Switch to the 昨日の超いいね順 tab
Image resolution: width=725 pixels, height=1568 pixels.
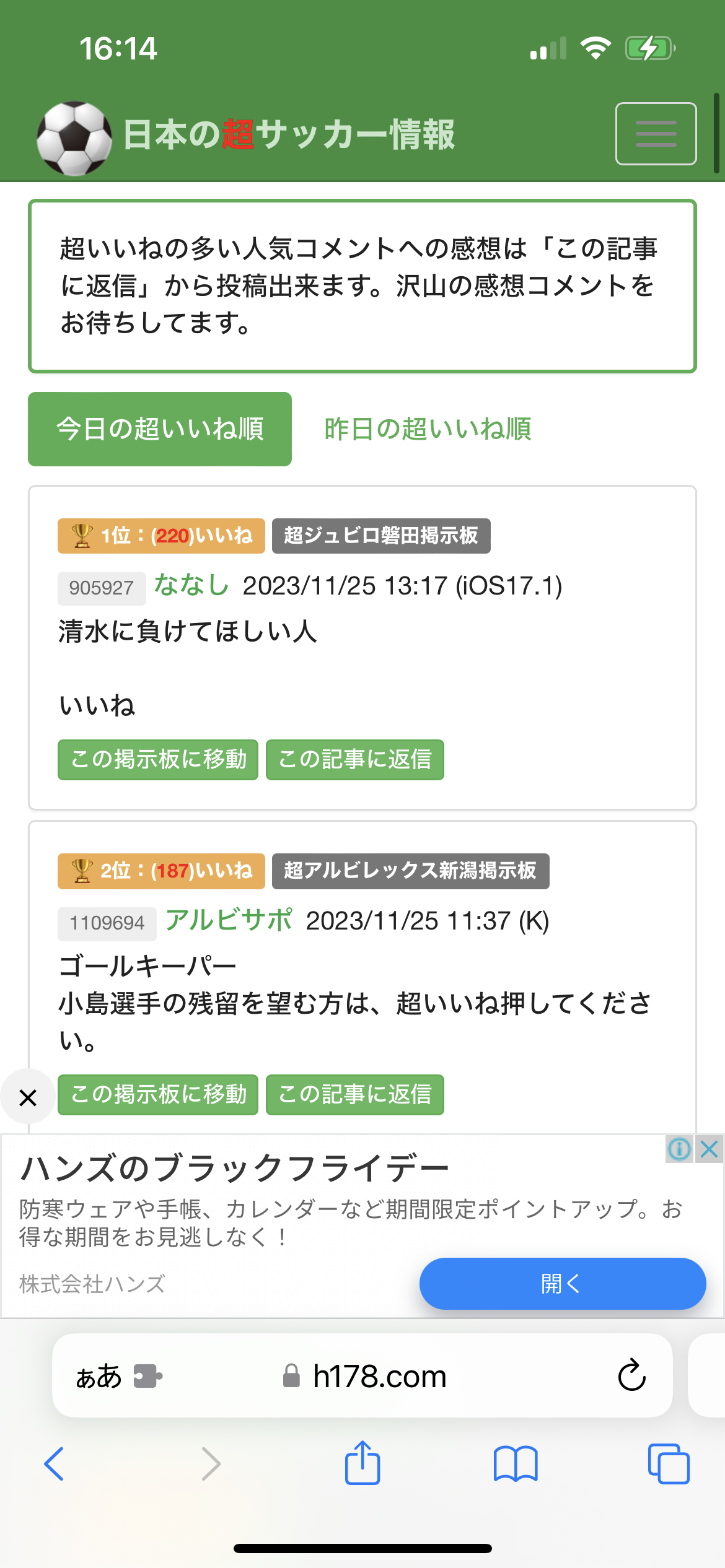428,429
